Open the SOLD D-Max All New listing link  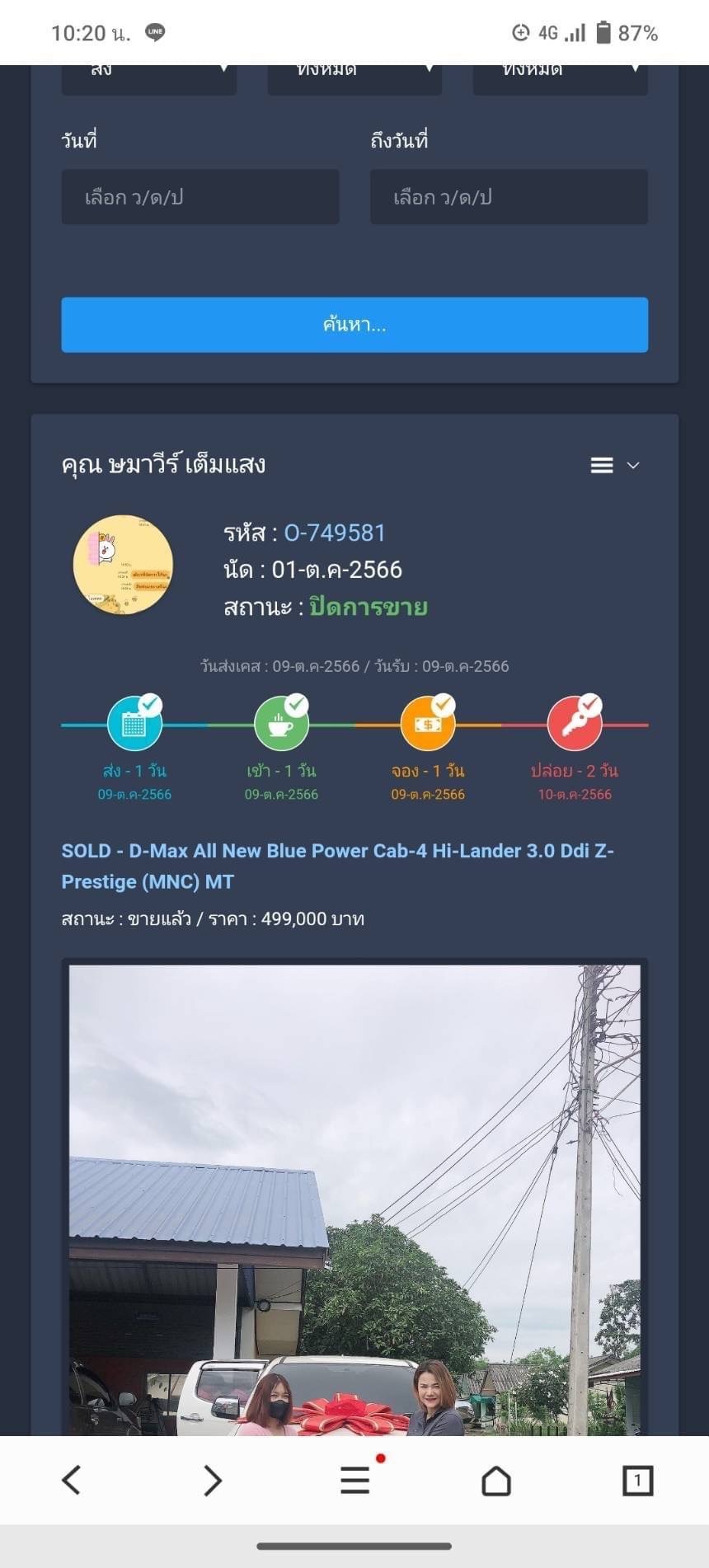[x=337, y=866]
